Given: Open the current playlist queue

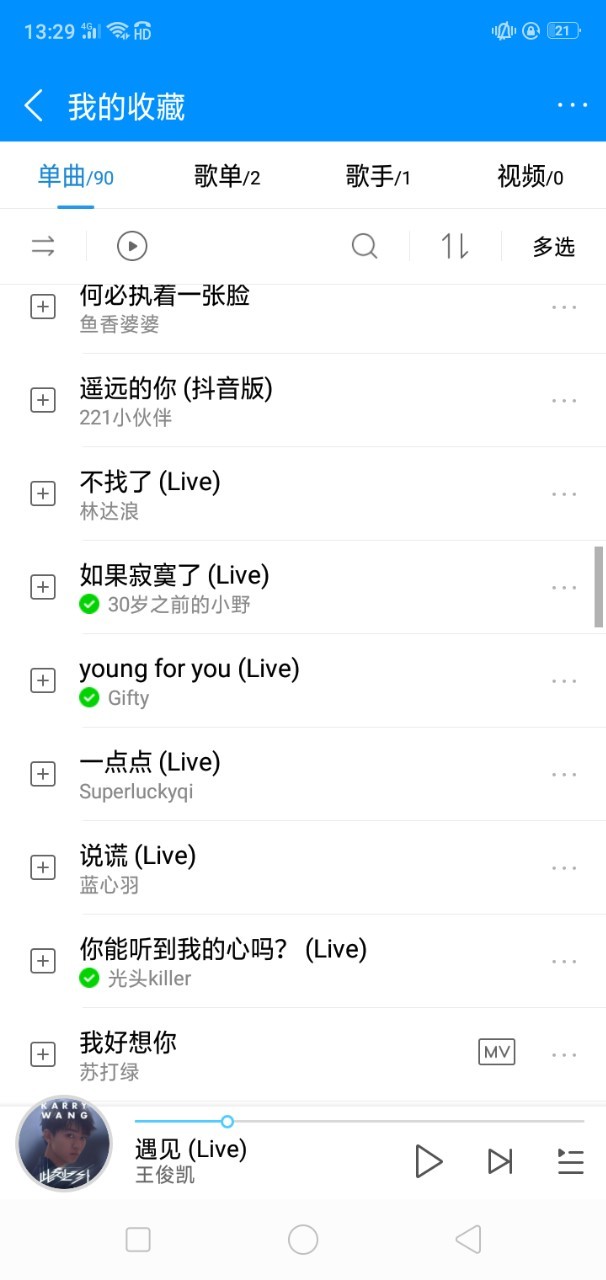Looking at the screenshot, I should (571, 1161).
